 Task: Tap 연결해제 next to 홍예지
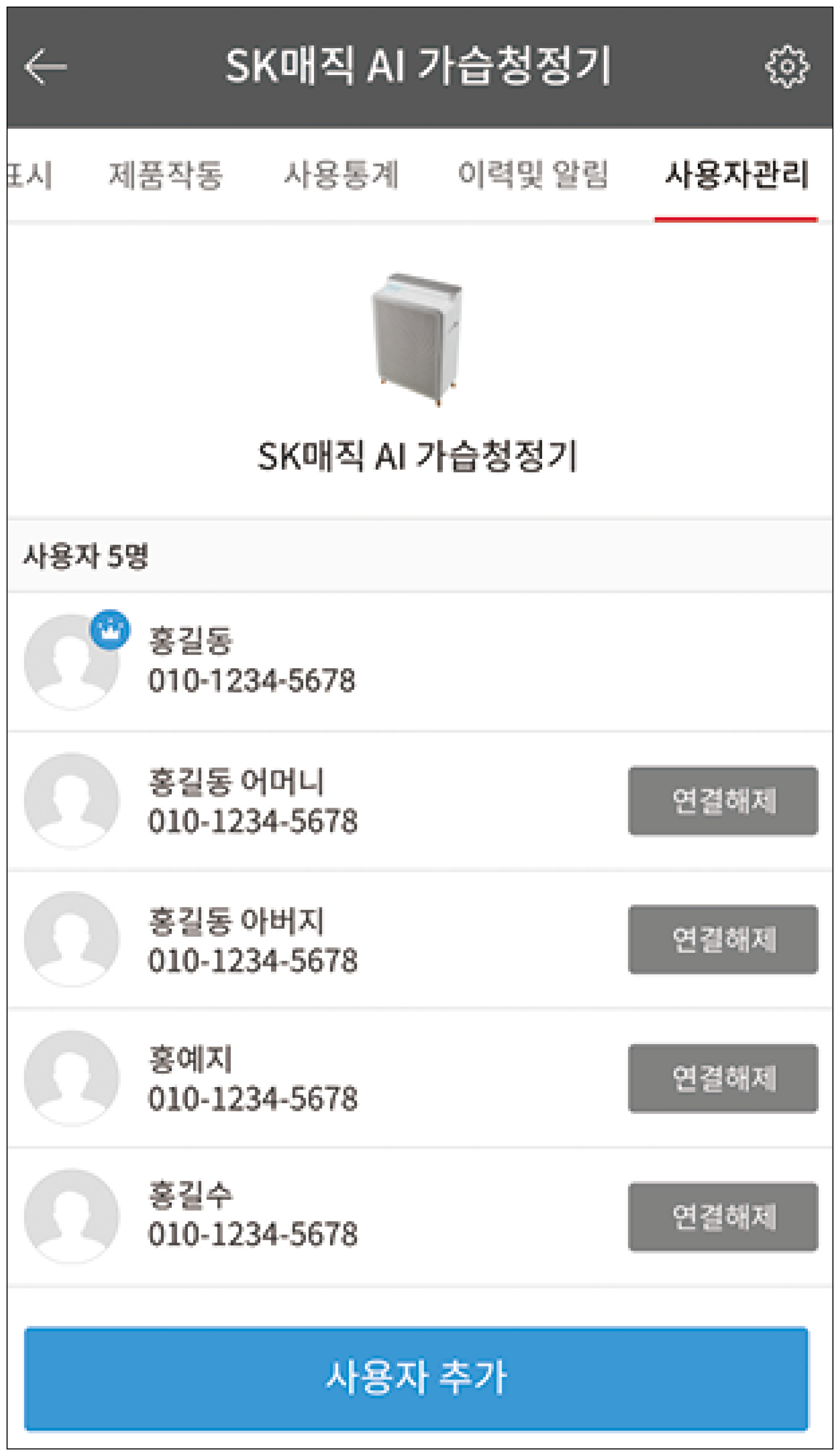point(723,1078)
